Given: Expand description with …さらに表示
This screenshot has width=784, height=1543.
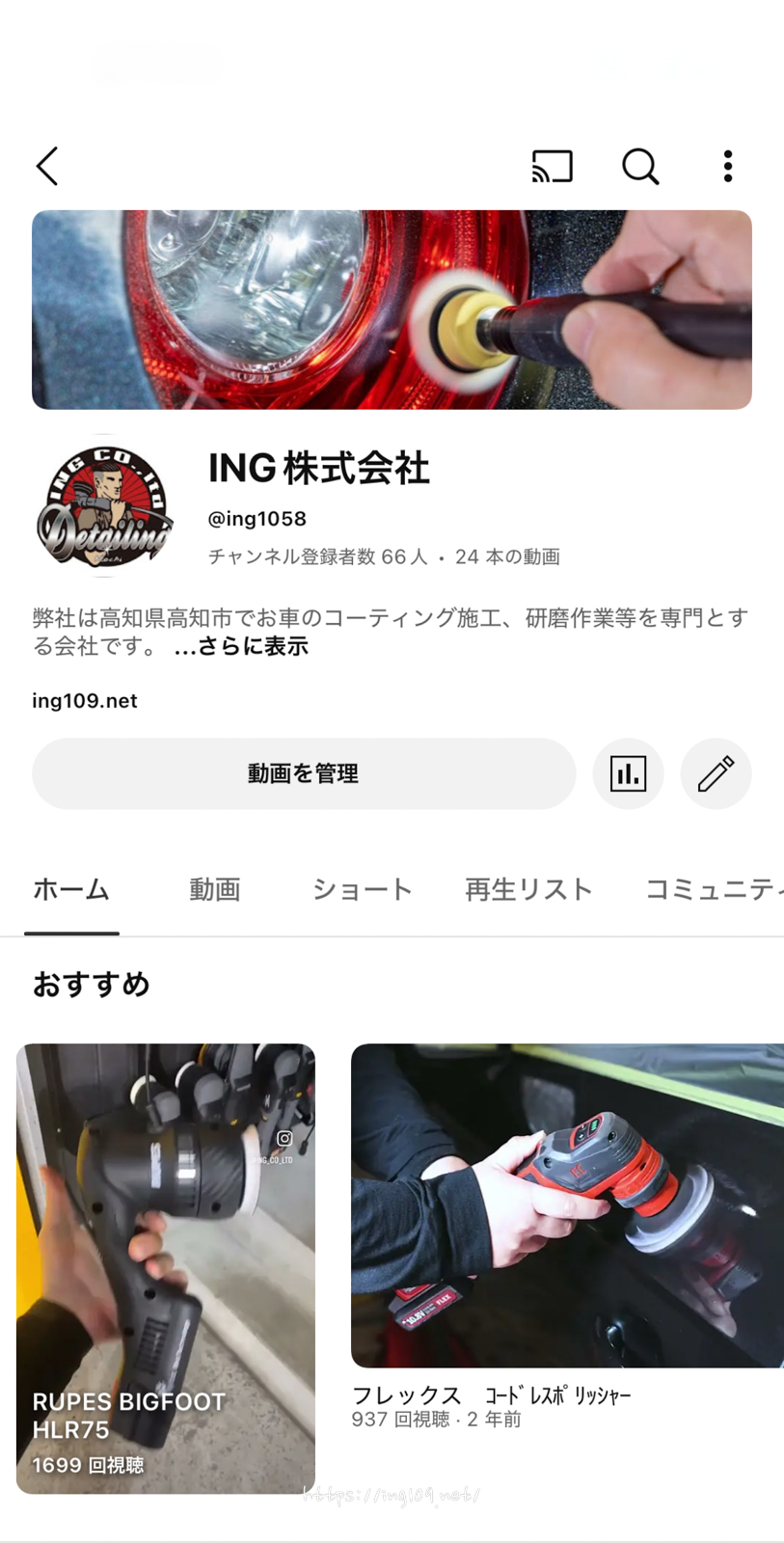Looking at the screenshot, I should click(x=241, y=646).
